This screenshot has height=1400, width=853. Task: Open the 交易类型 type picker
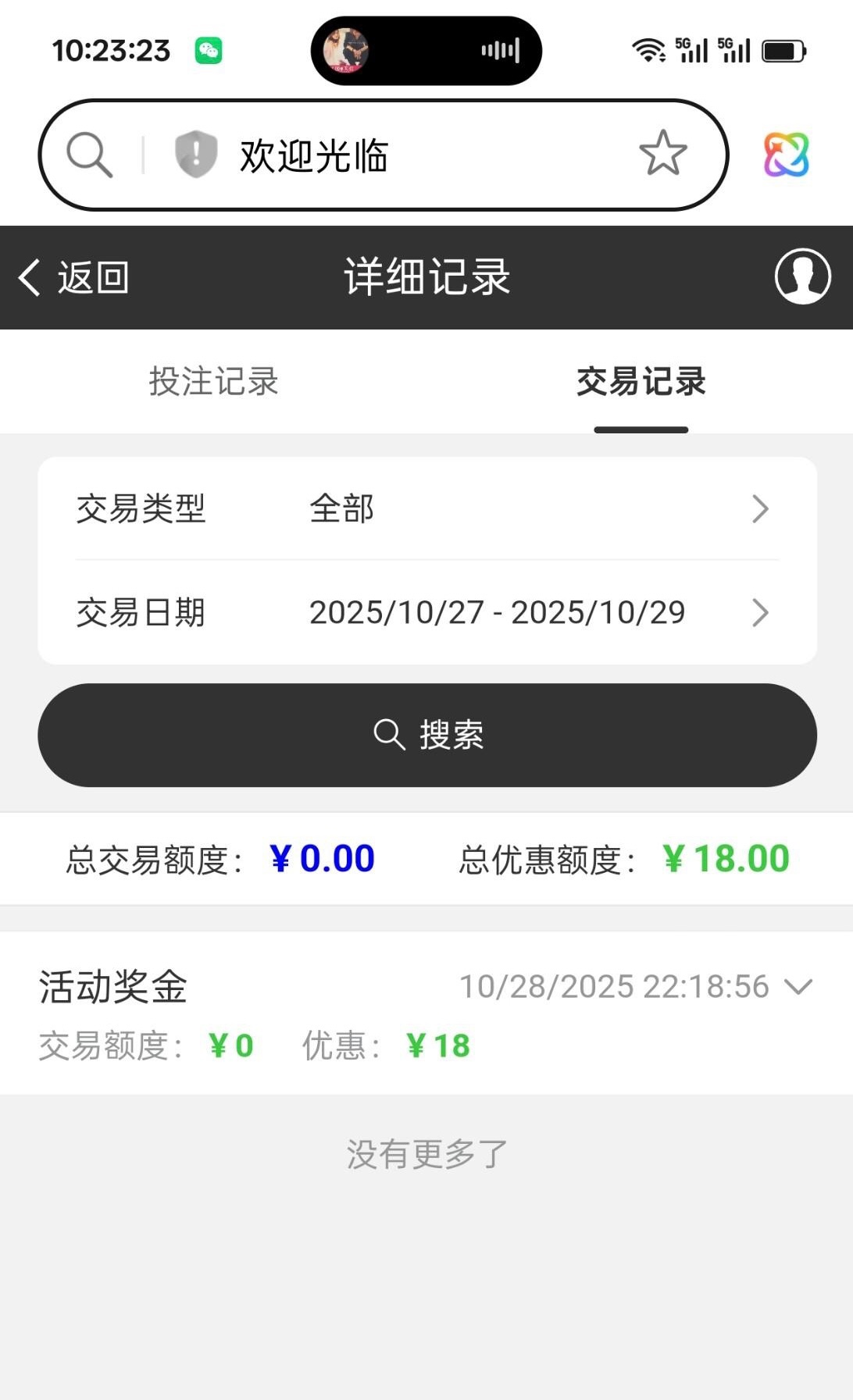click(x=426, y=509)
